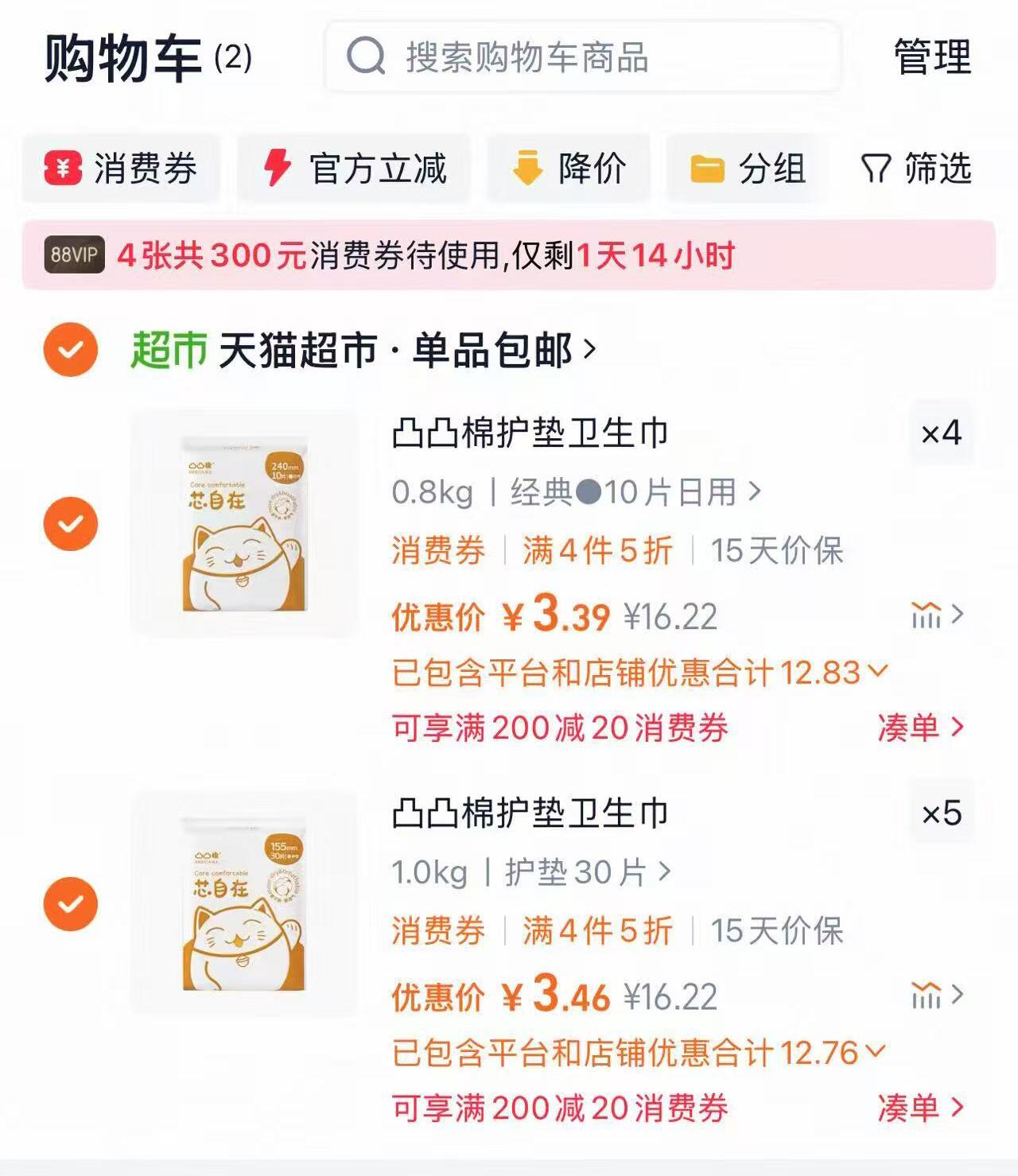The width and height of the screenshot is (1018, 1176).
Task: Expand the 12.83 discount details breakdown
Action: (x=879, y=673)
